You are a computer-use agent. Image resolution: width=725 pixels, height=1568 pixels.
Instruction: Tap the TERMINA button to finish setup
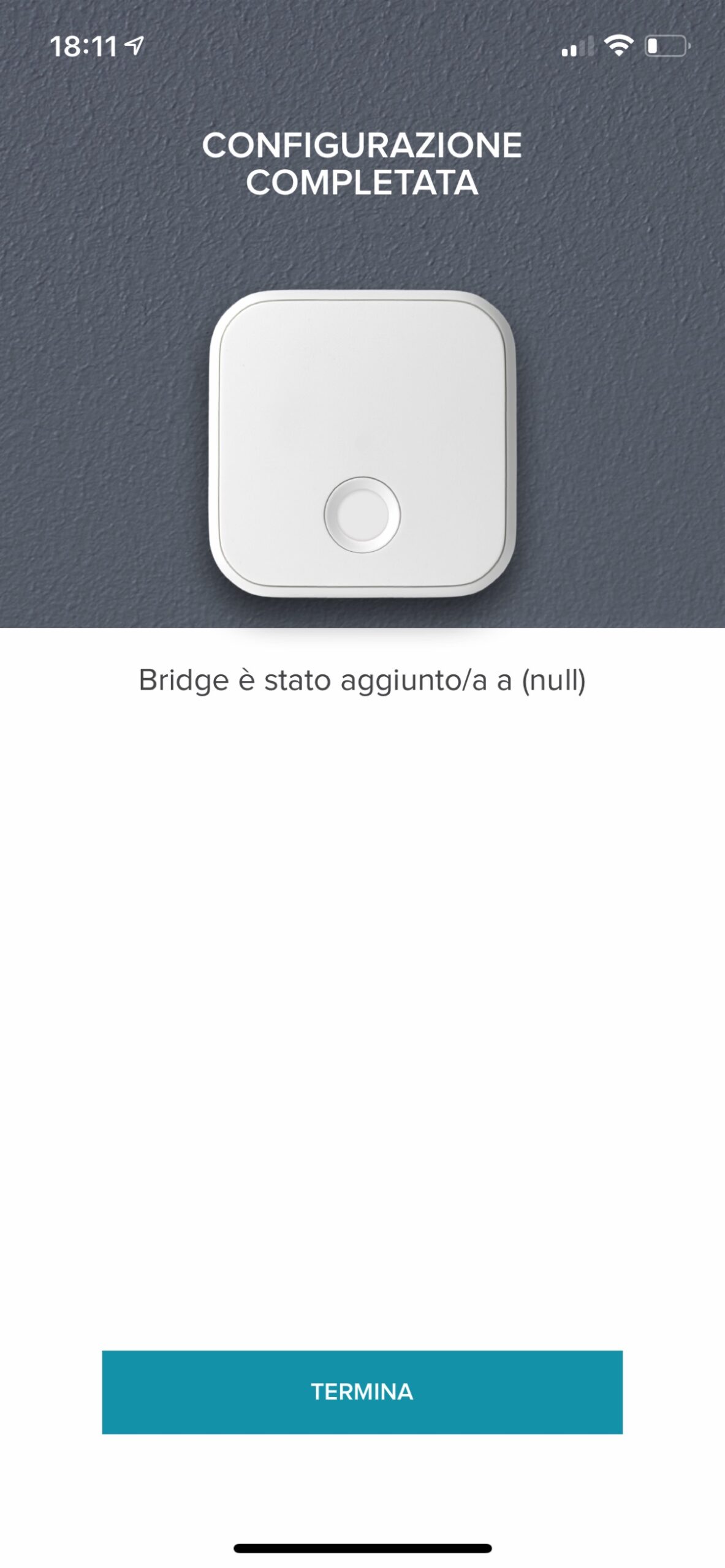(x=362, y=1392)
